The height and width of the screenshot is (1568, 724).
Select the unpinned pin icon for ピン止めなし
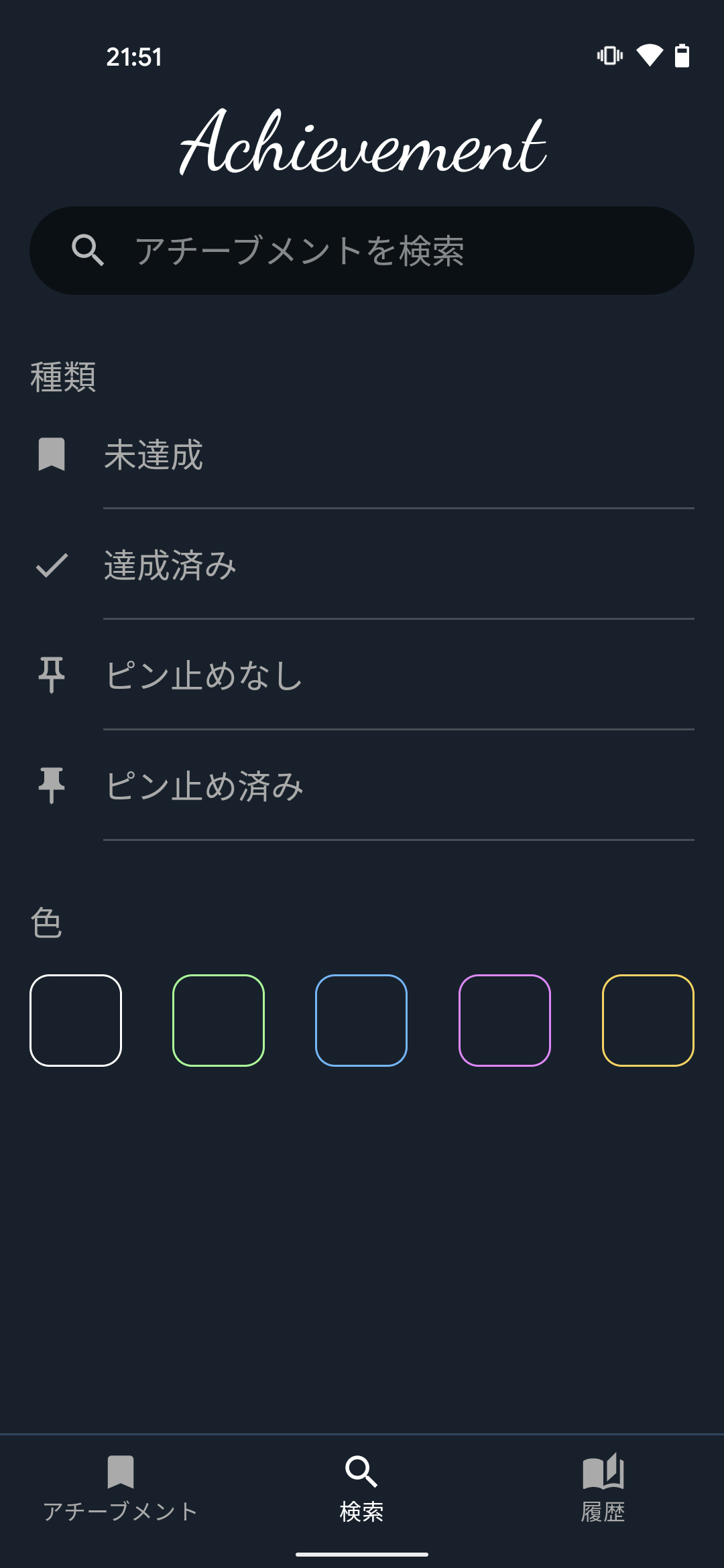tap(50, 676)
